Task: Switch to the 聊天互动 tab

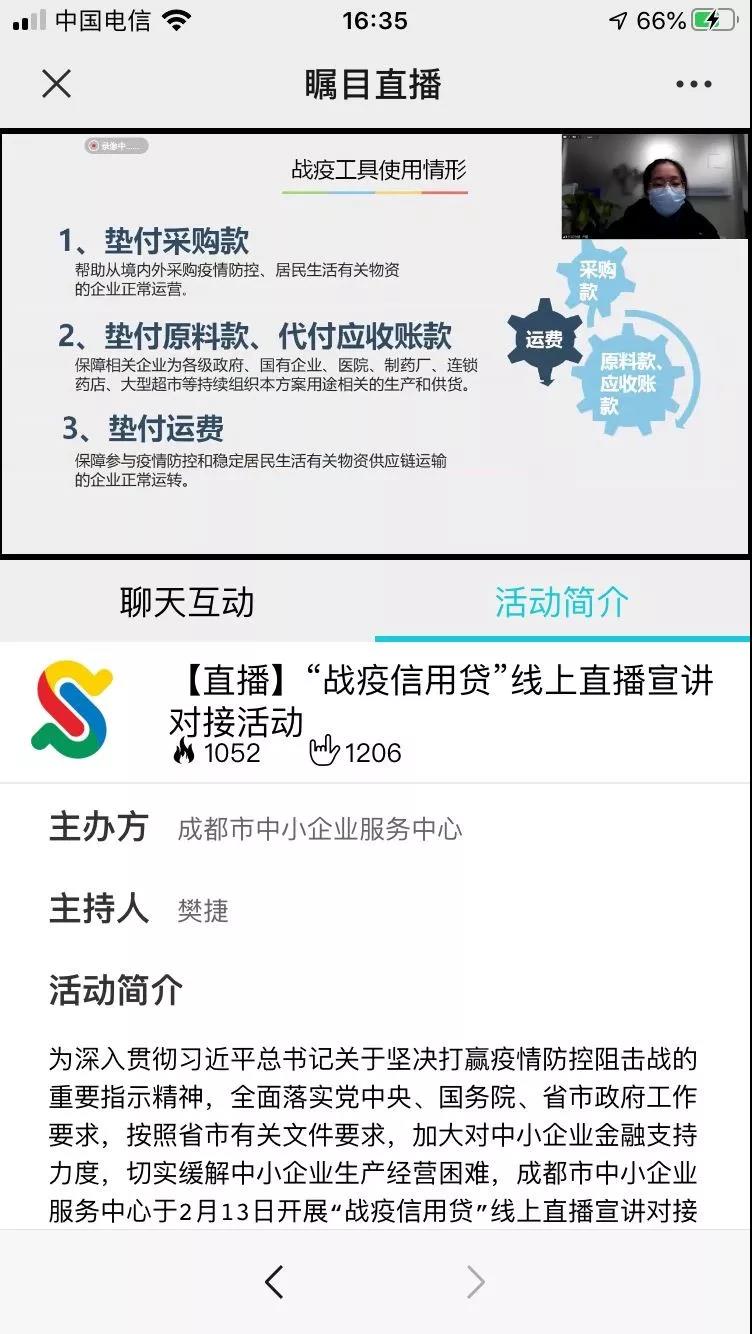Action: [187, 602]
